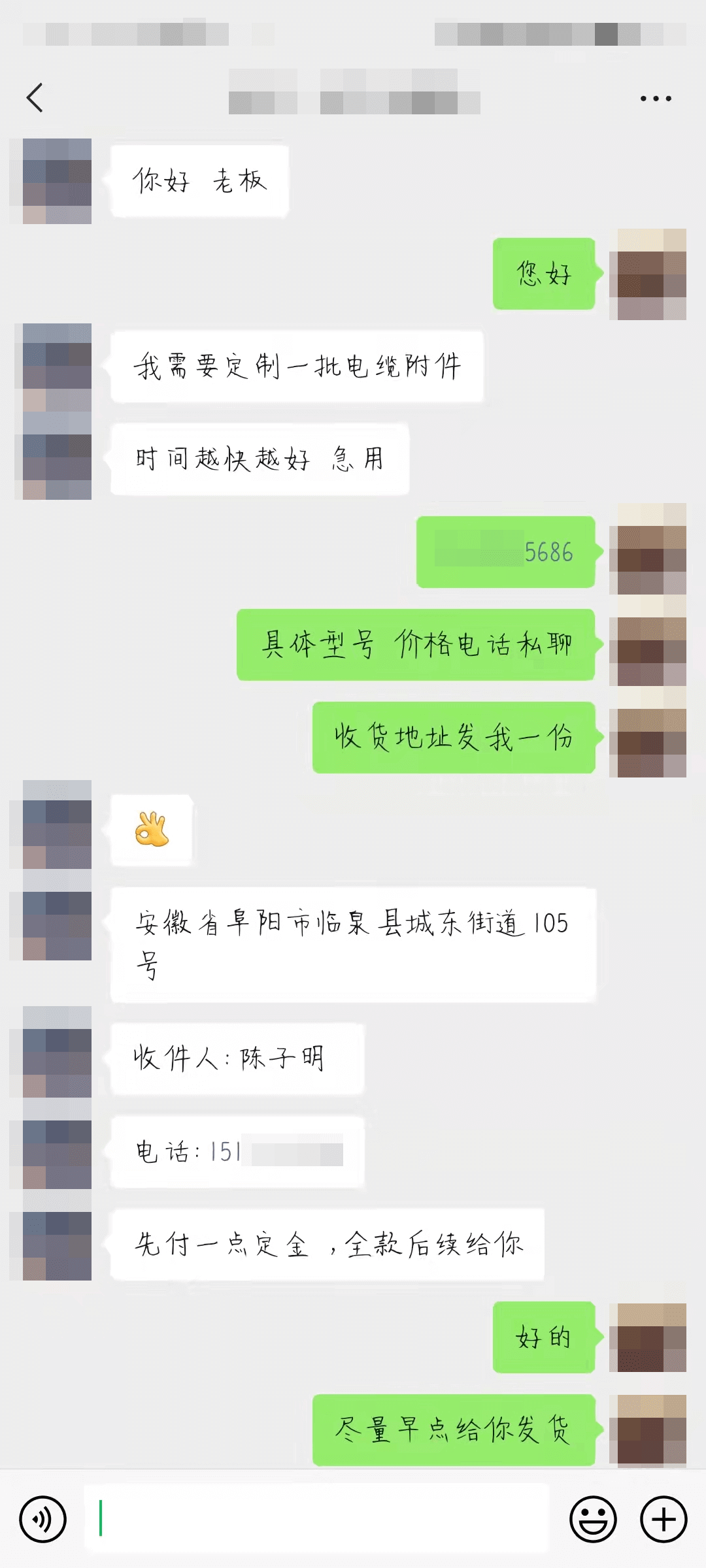
Task: Go back using the top-left arrow
Action: 35,98
